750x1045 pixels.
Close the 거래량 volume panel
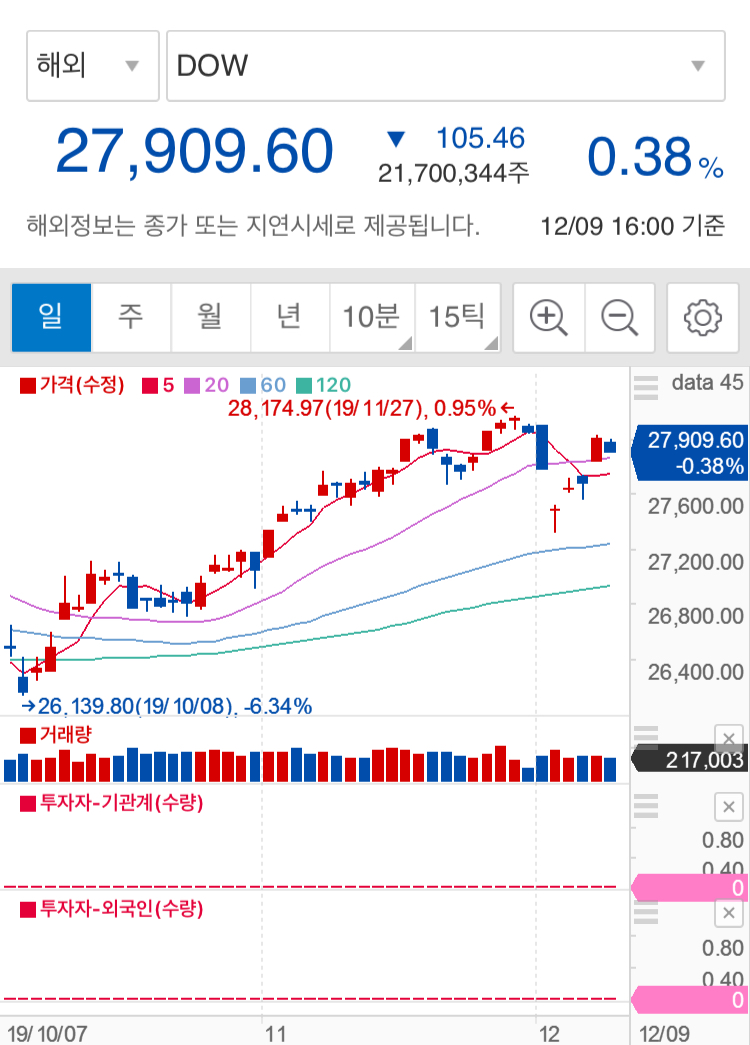pos(729,737)
